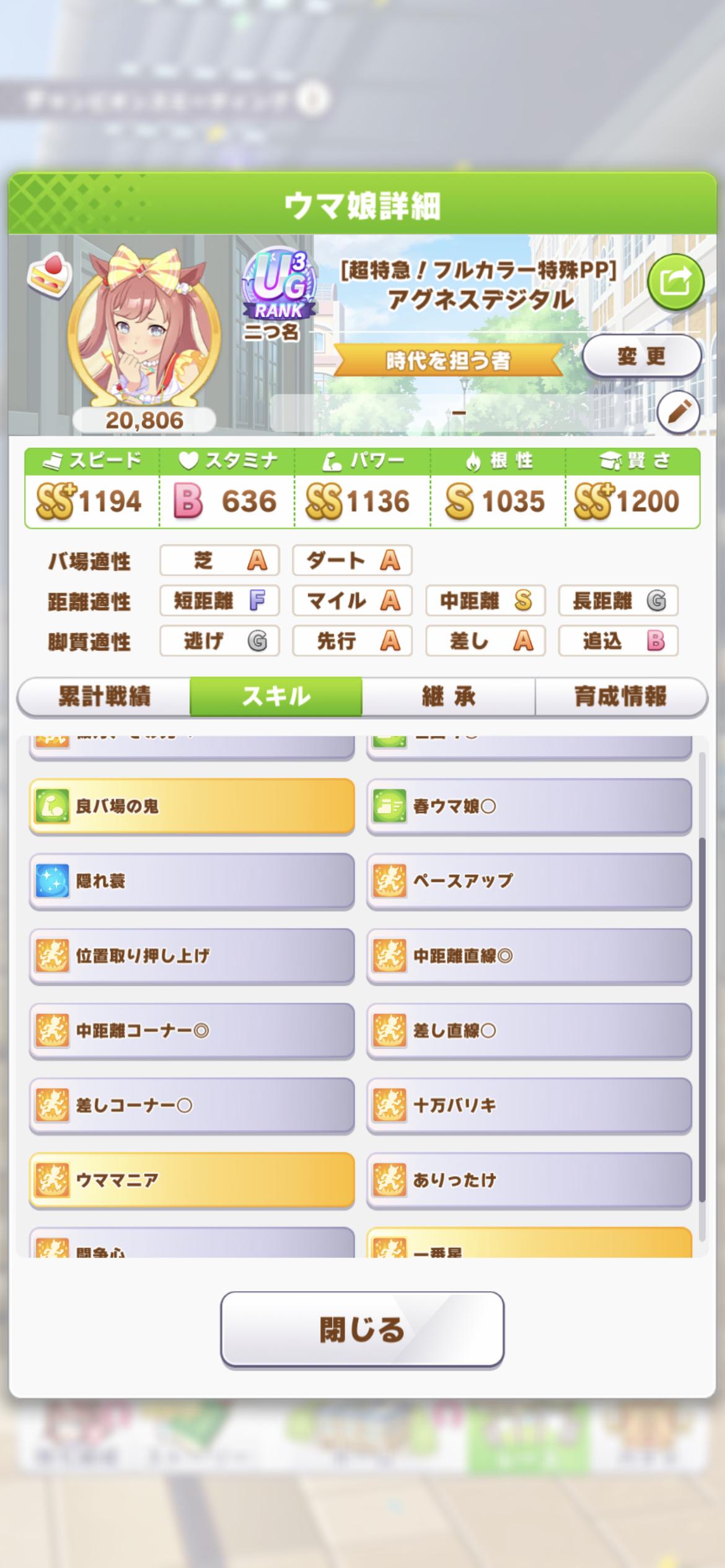Show the ペースアップ skill info
The height and width of the screenshot is (1568, 725).
[x=529, y=881]
